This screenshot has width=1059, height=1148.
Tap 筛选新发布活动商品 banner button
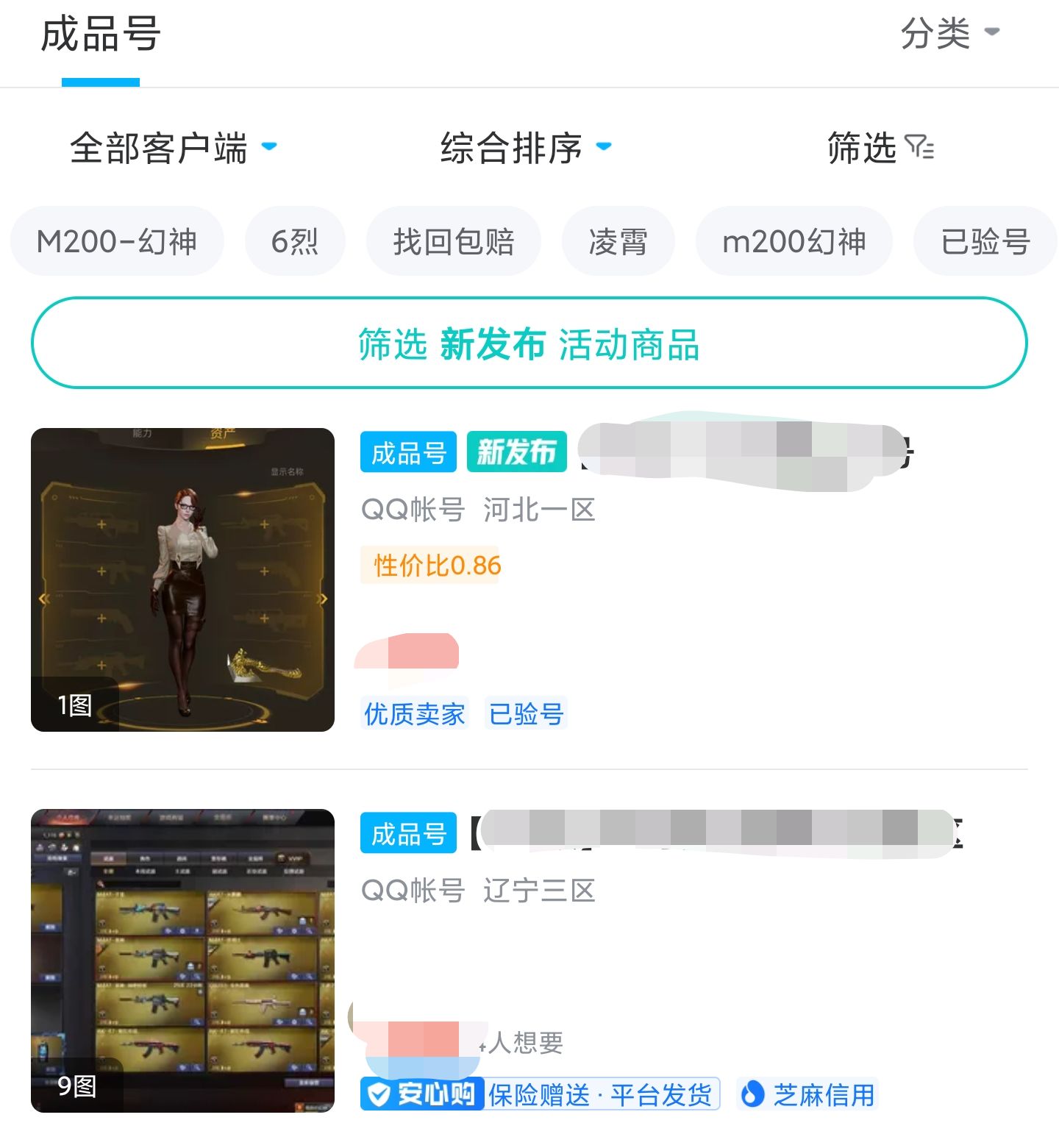[529, 343]
